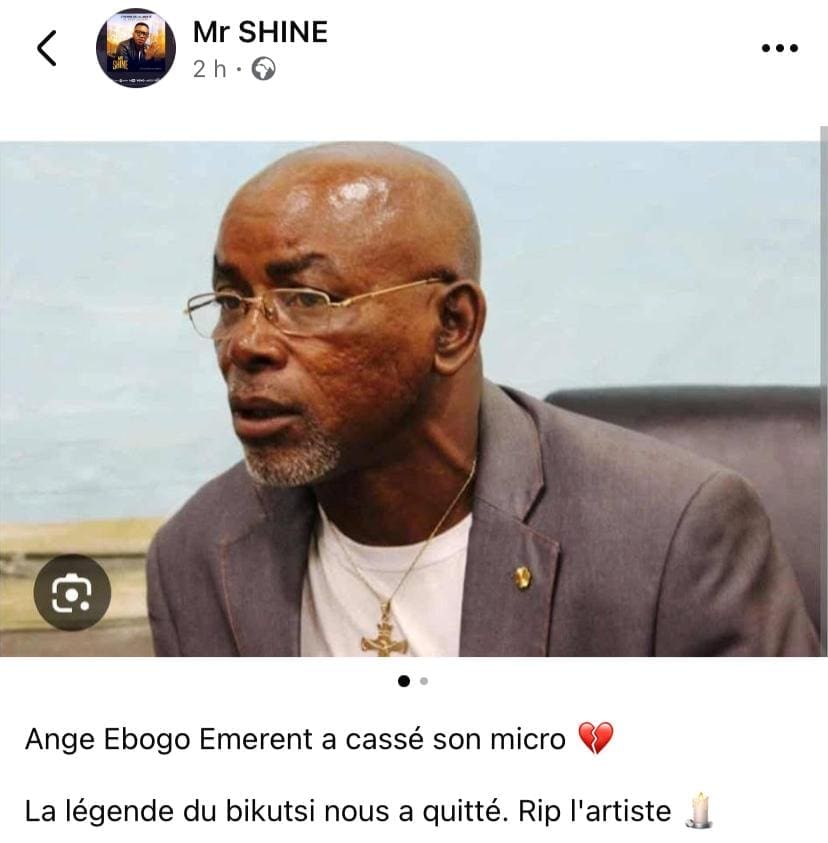Search the photo with the lens icon
The width and height of the screenshot is (828, 843).
pos(72,593)
